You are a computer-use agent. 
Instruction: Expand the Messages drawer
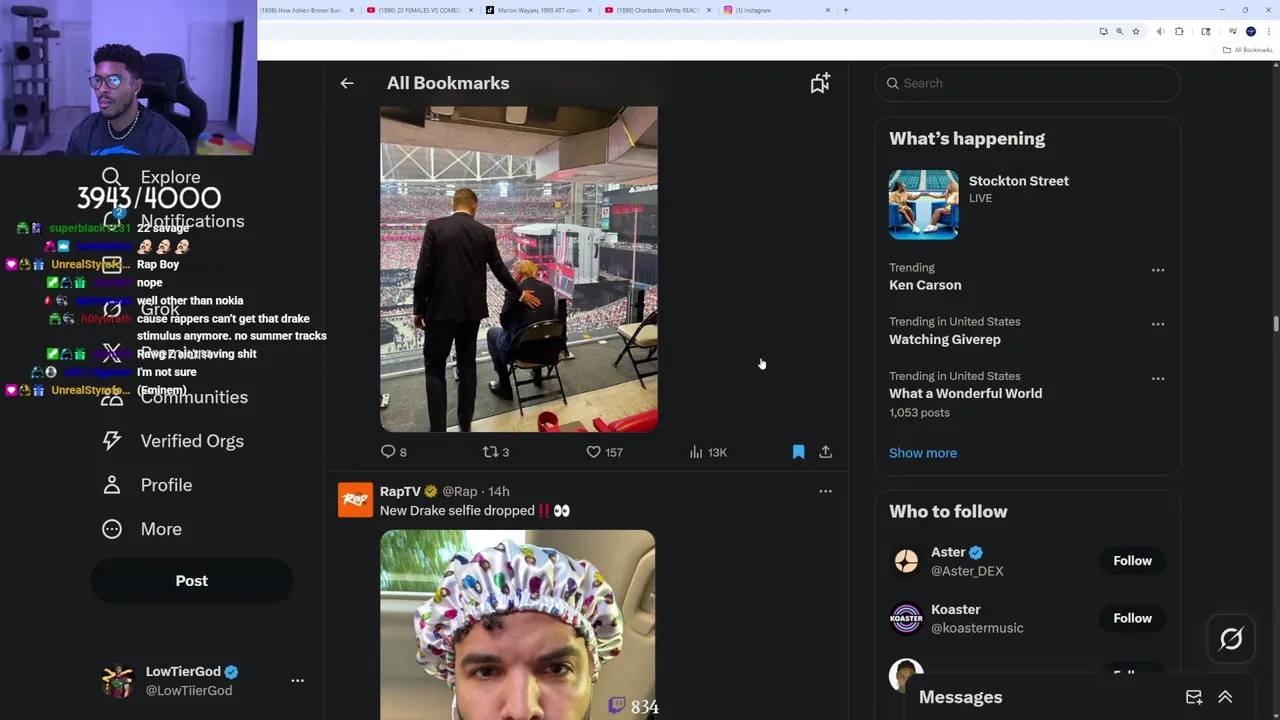tap(1225, 697)
